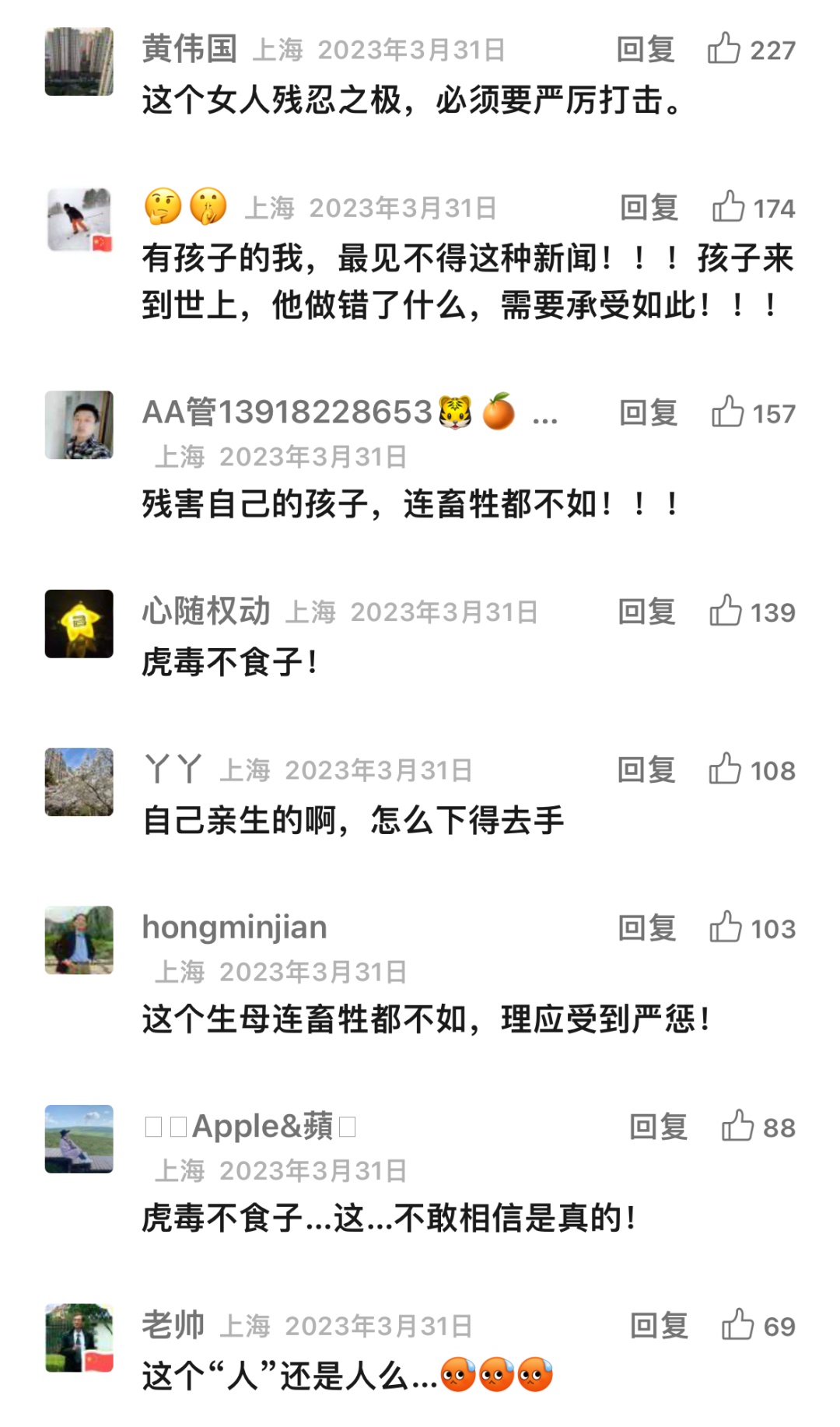Reply to the comment about 有孩子的我
840x1427 pixels.
pyautogui.click(x=649, y=208)
